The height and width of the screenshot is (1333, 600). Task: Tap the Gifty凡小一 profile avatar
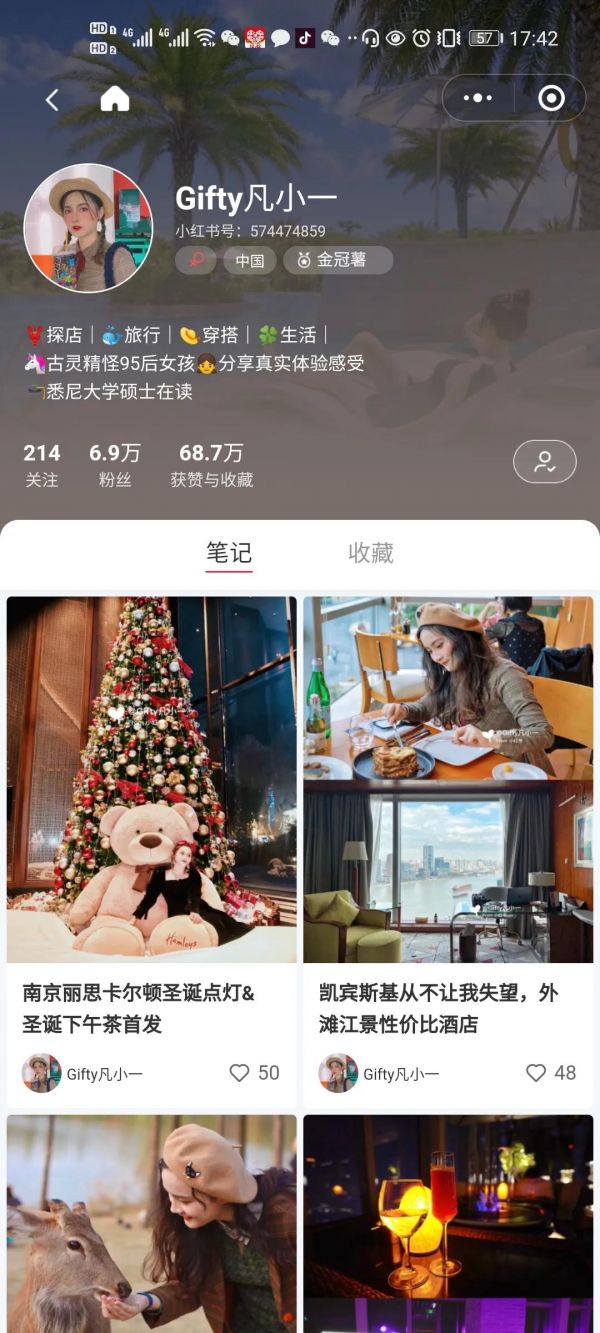88,228
